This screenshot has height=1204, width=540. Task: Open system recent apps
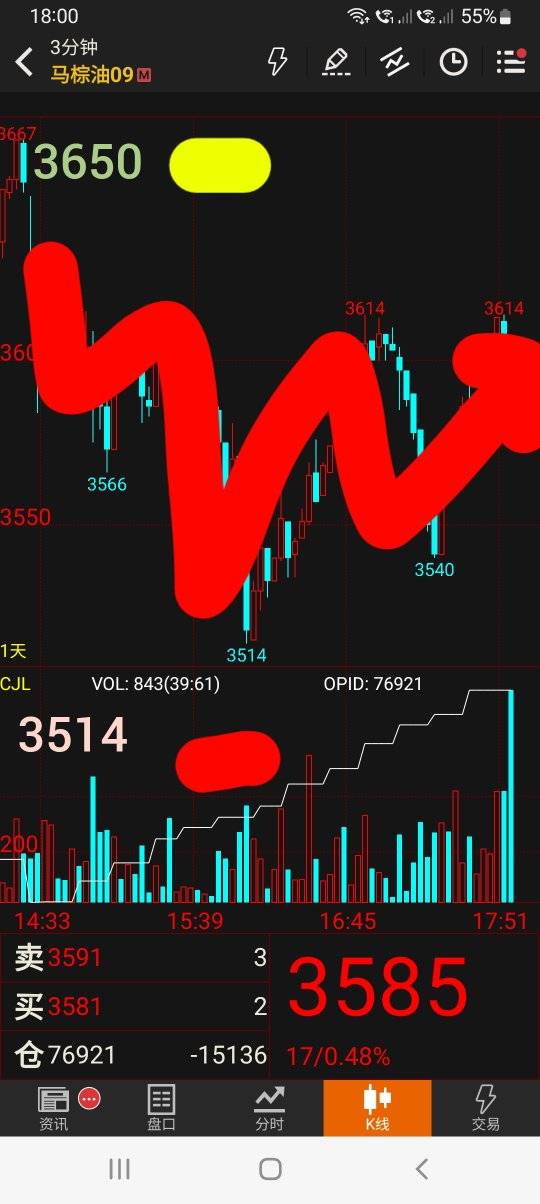coord(119,1169)
